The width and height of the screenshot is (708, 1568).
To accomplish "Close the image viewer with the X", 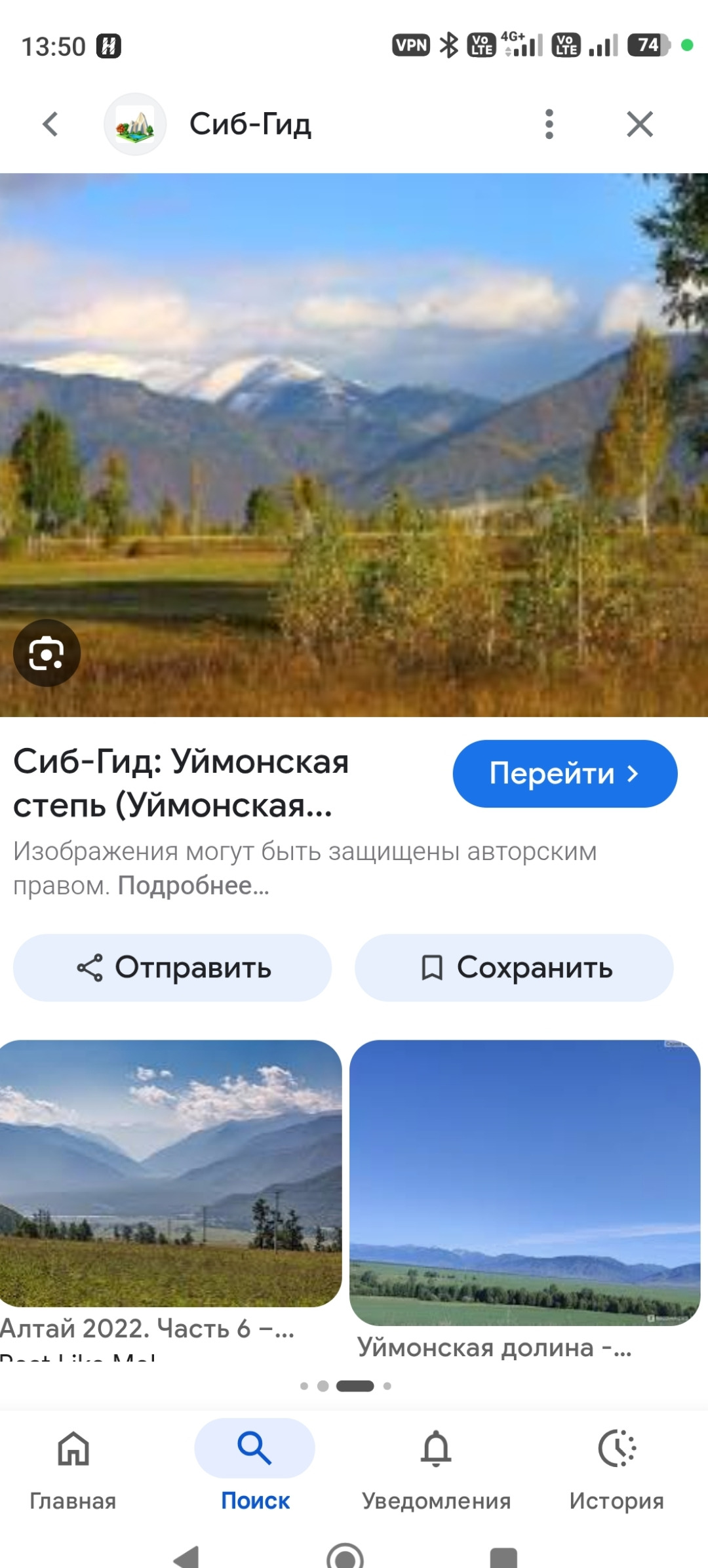I will point(640,124).
